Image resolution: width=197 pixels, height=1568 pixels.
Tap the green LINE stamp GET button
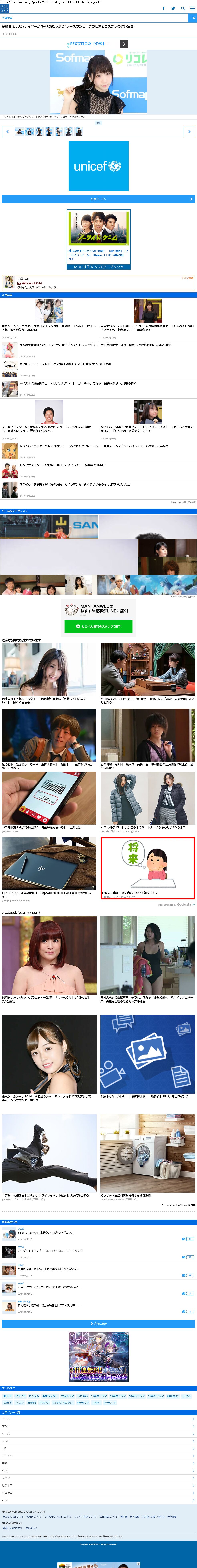[x=98, y=626]
